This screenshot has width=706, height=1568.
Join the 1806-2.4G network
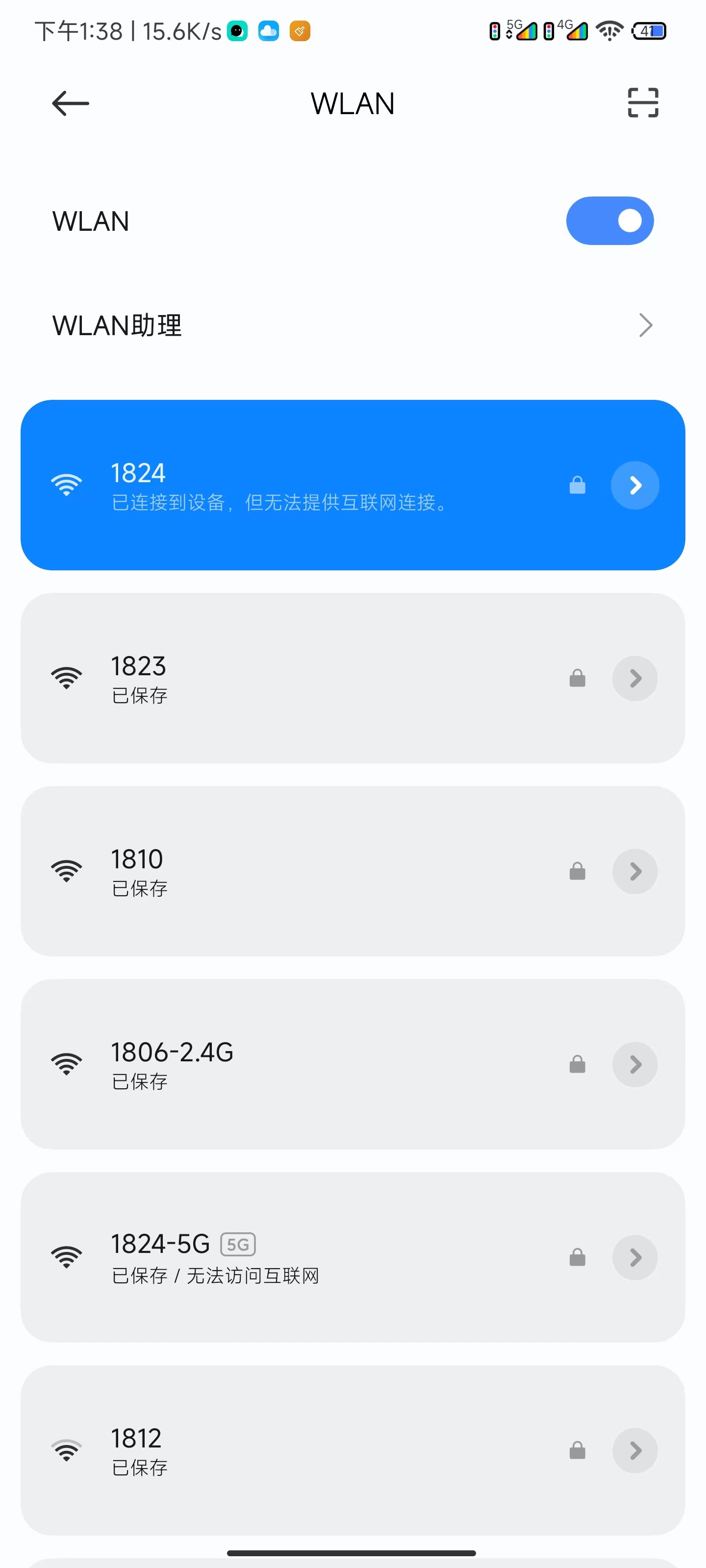pos(304,1064)
